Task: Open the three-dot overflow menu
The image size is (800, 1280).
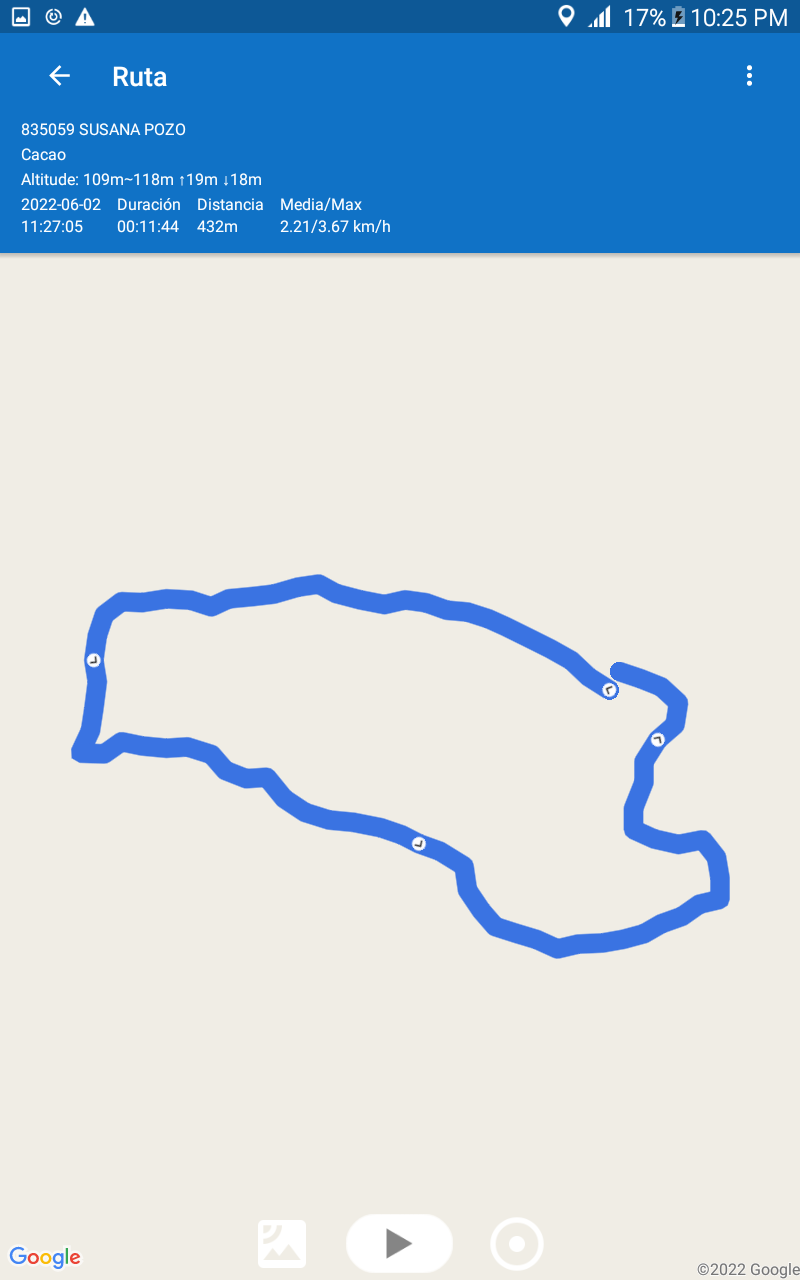Action: coord(749,76)
